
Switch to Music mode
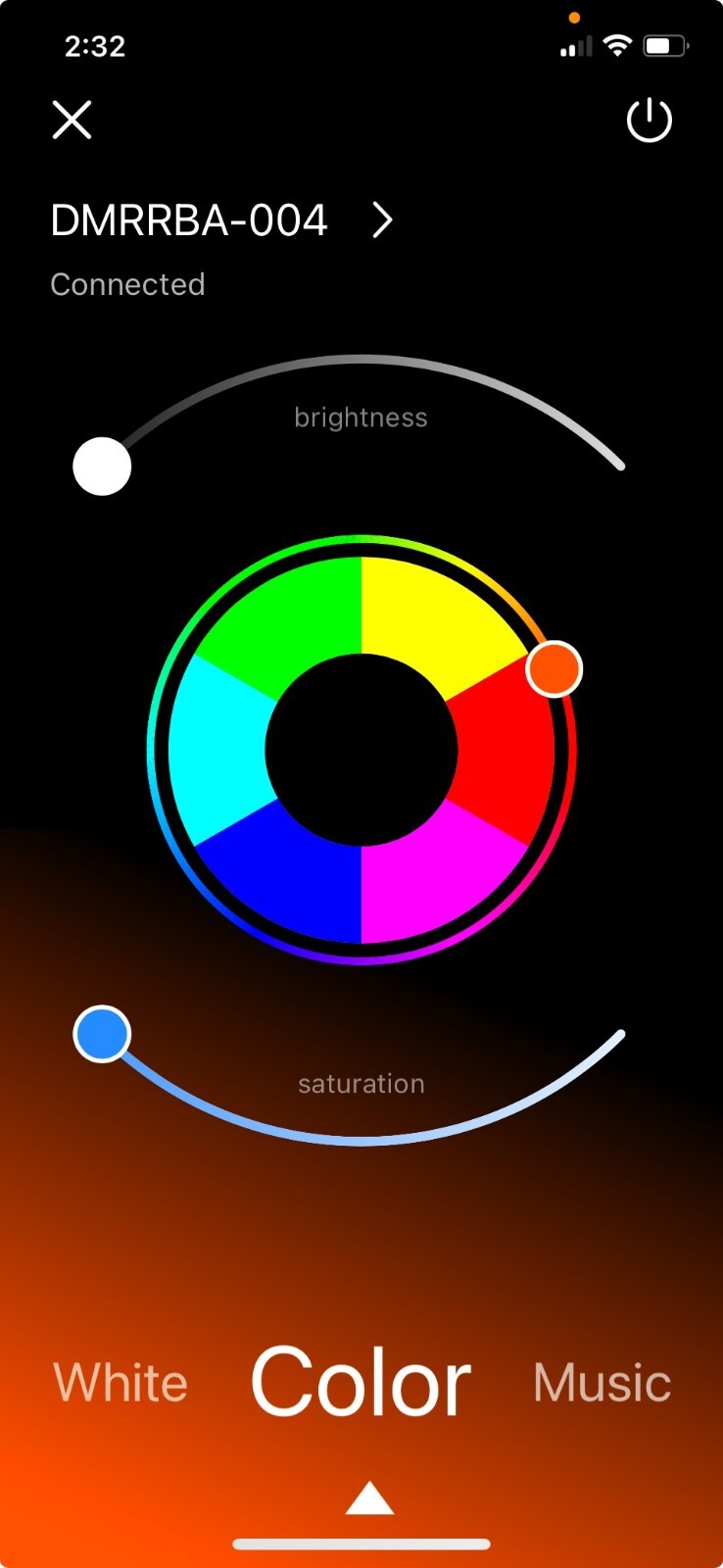click(602, 1383)
